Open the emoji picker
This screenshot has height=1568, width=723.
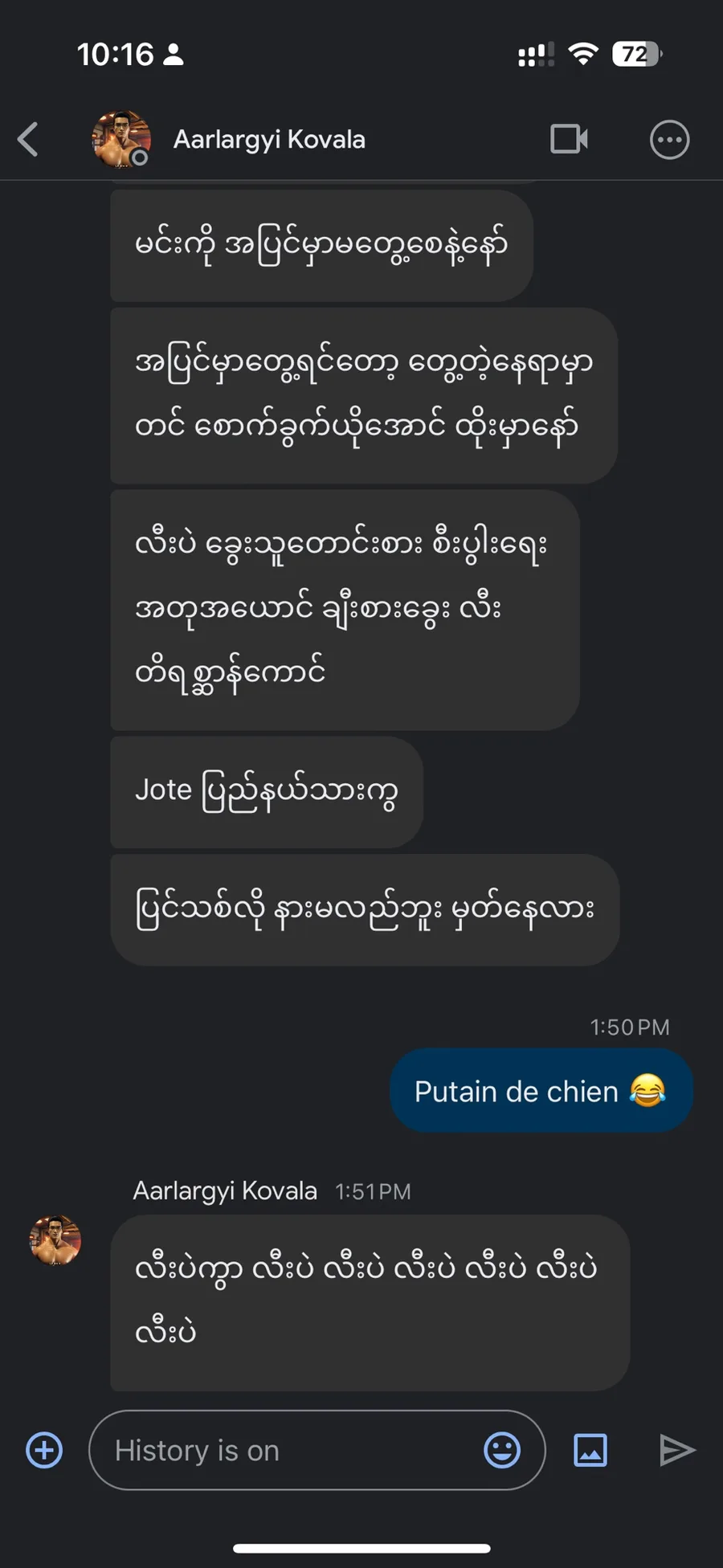tap(502, 1451)
